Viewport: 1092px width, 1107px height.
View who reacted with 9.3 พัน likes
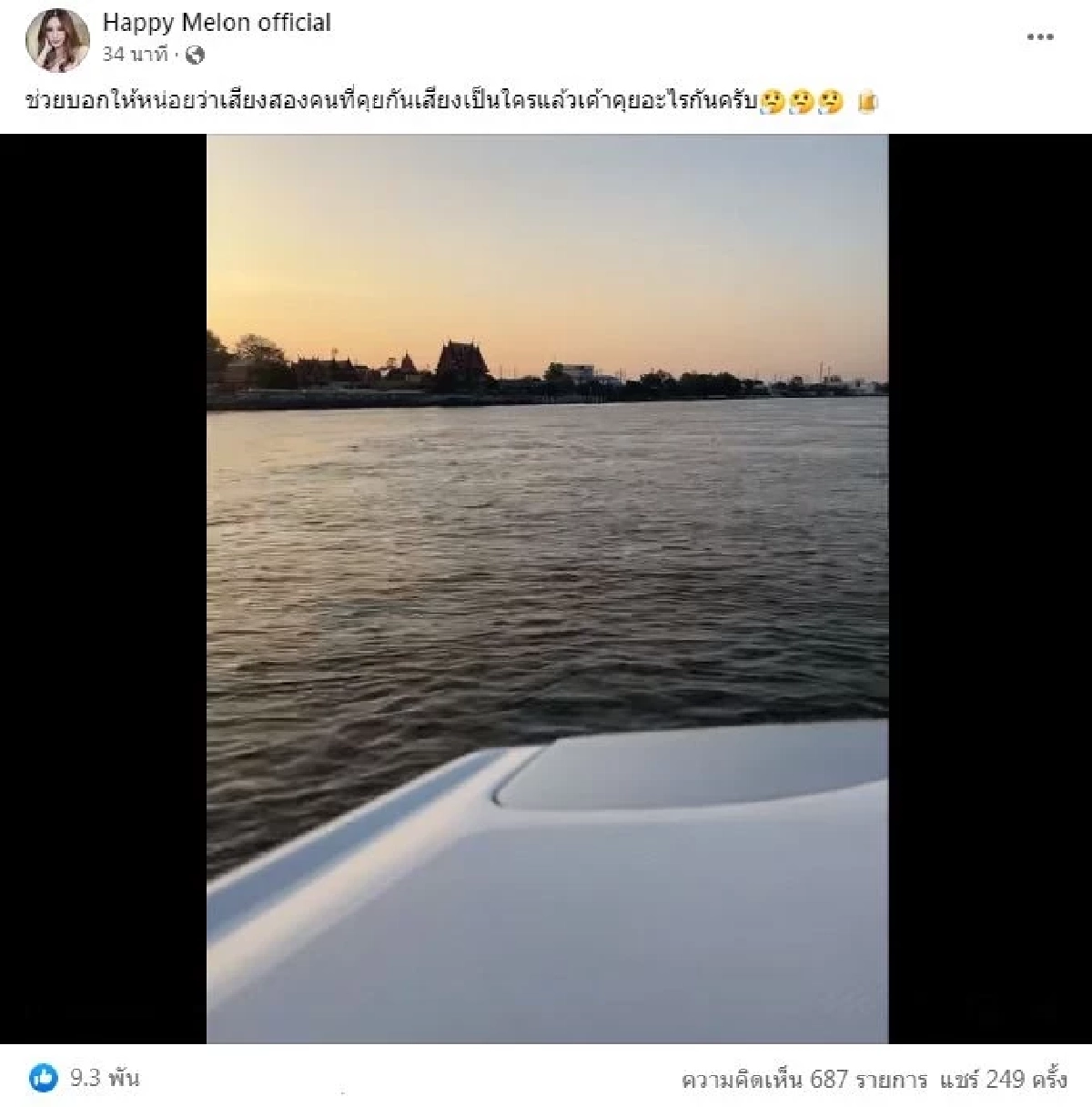[x=87, y=1079]
